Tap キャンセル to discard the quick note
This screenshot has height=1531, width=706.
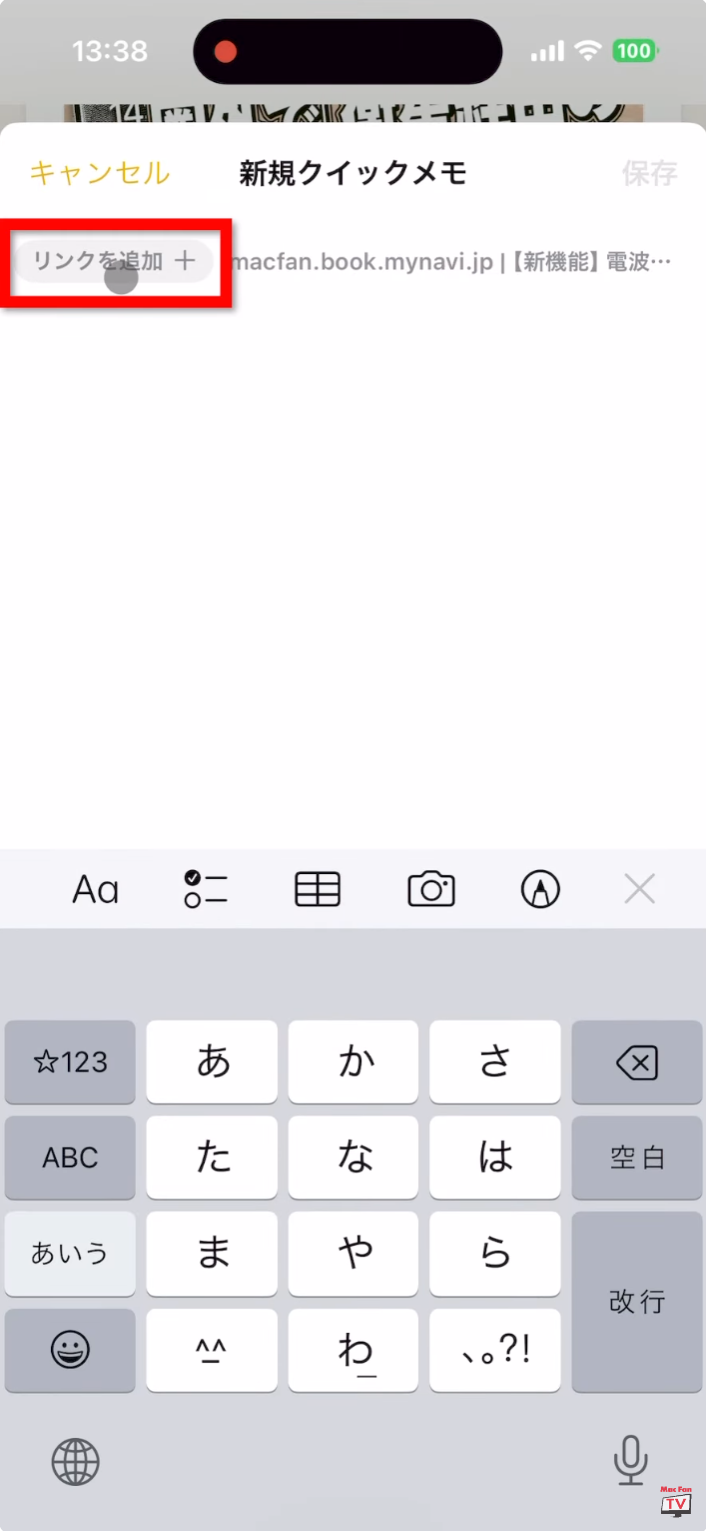100,173
